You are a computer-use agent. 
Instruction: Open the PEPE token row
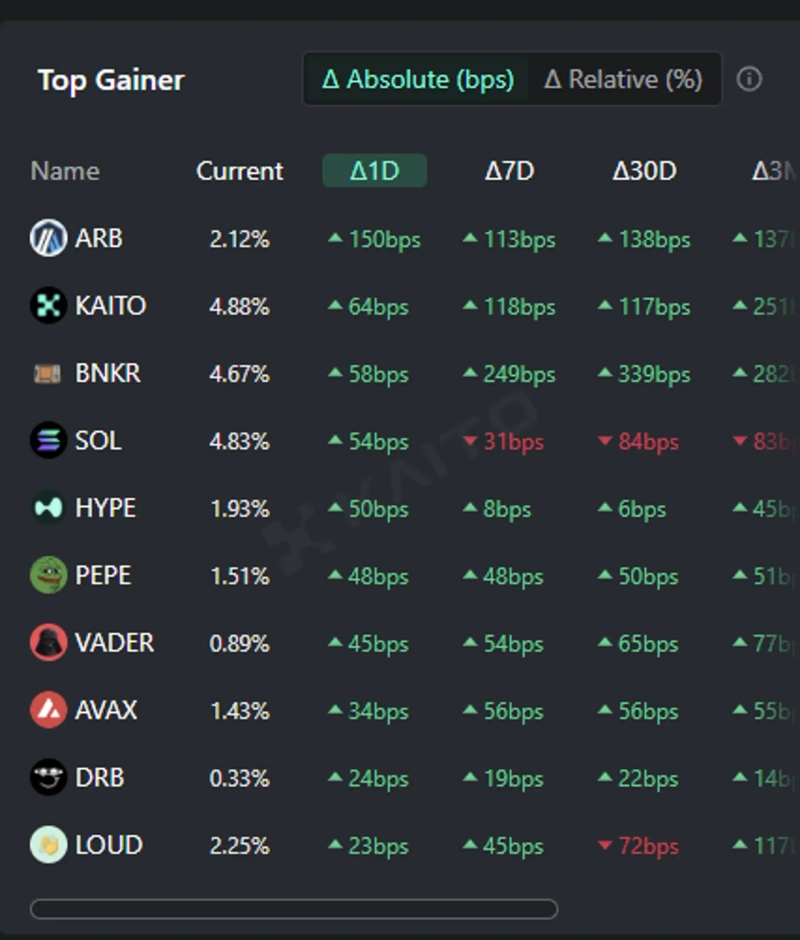(x=103, y=576)
